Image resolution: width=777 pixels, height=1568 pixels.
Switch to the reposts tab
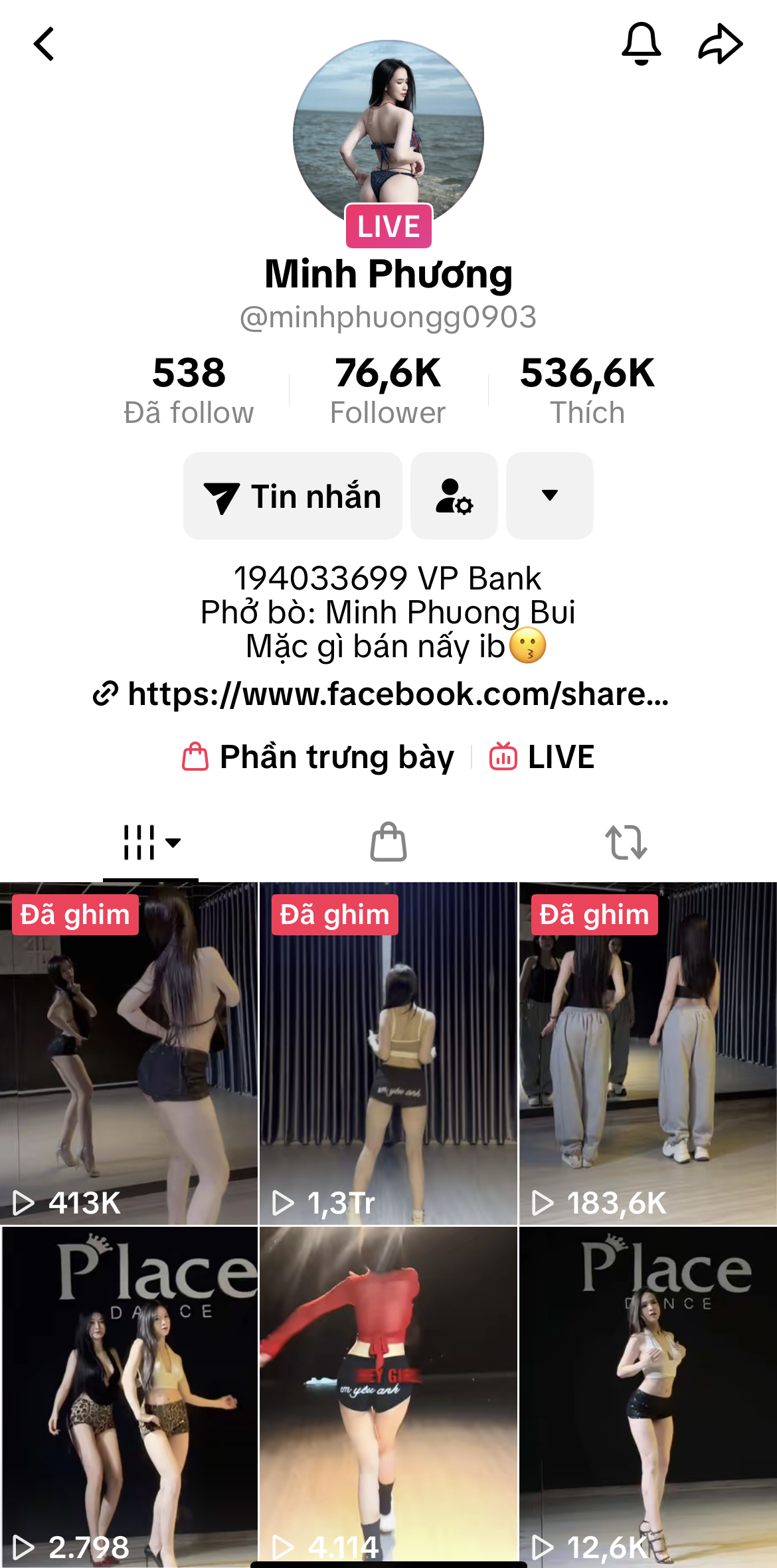[x=626, y=842]
